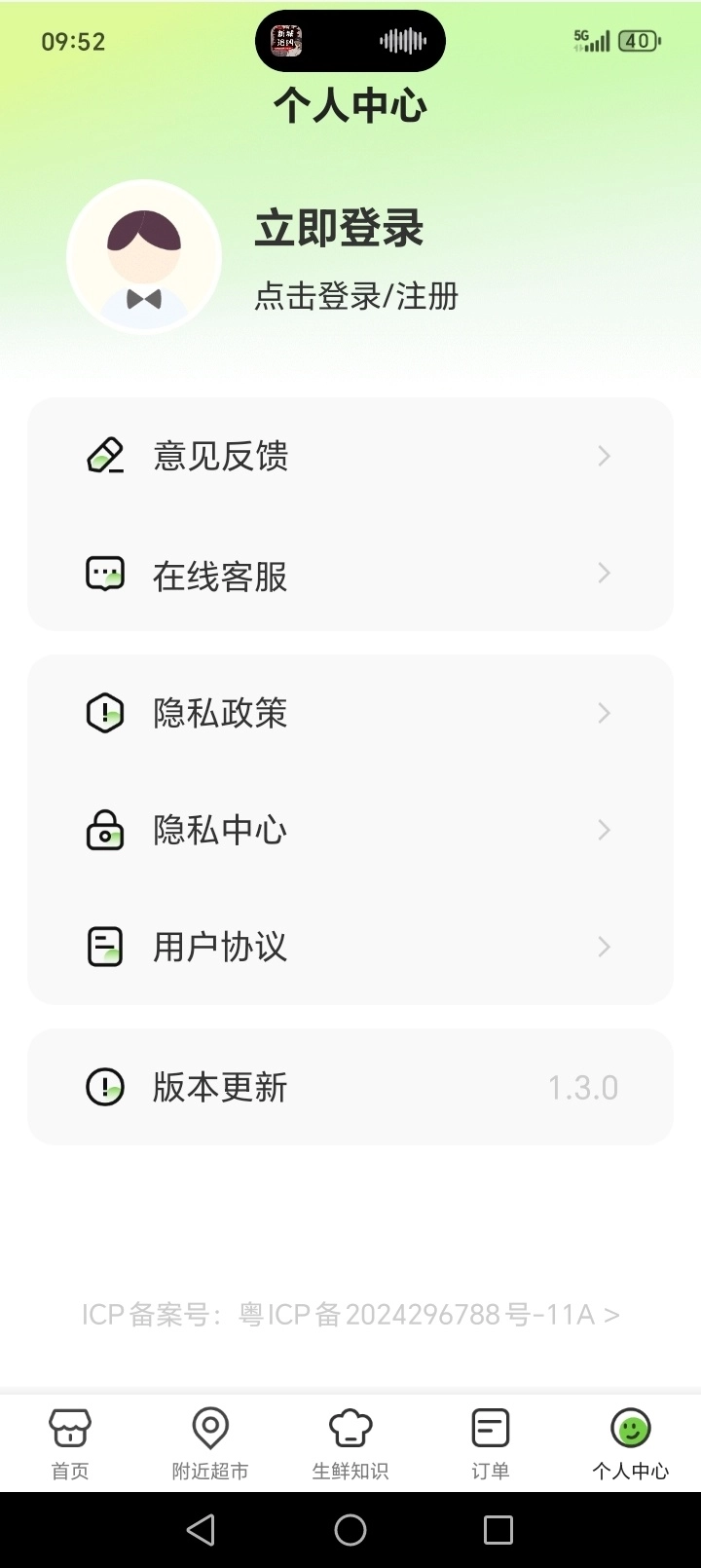Expand the 意见反馈 chevron arrow

[x=604, y=455]
